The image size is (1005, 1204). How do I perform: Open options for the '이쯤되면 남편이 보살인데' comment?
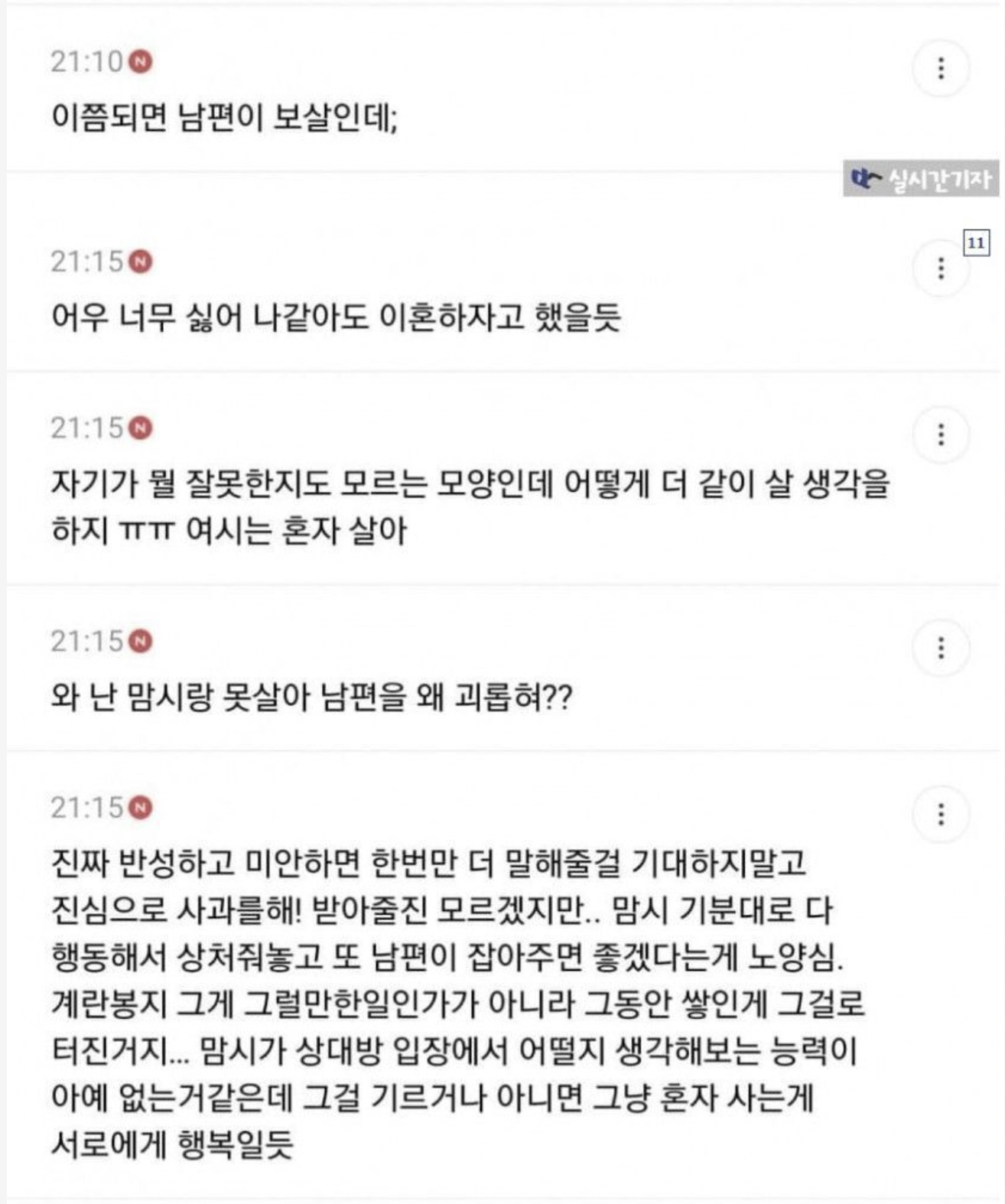coord(941,68)
